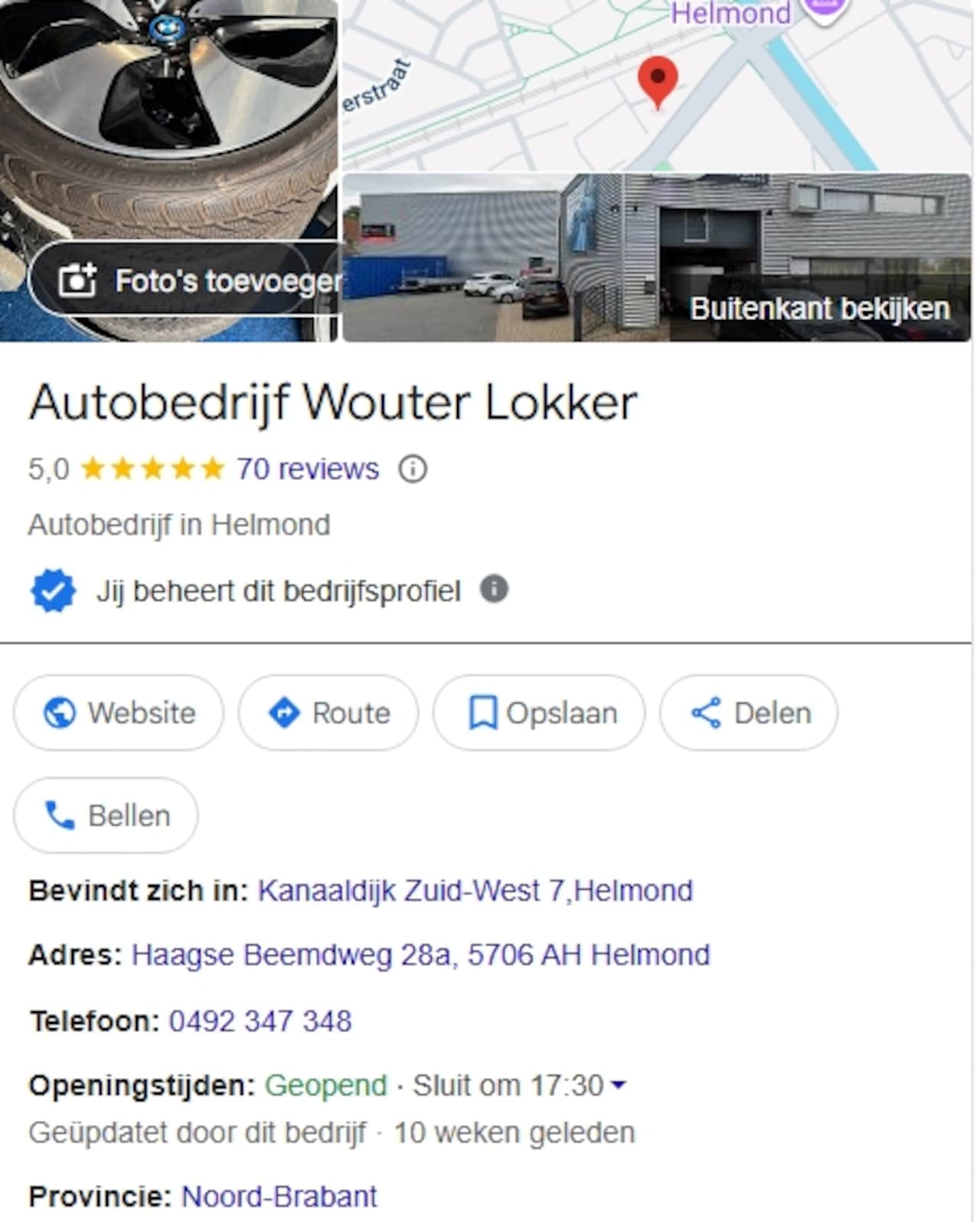Show info about the review rating
The image size is (980, 1222).
click(413, 469)
